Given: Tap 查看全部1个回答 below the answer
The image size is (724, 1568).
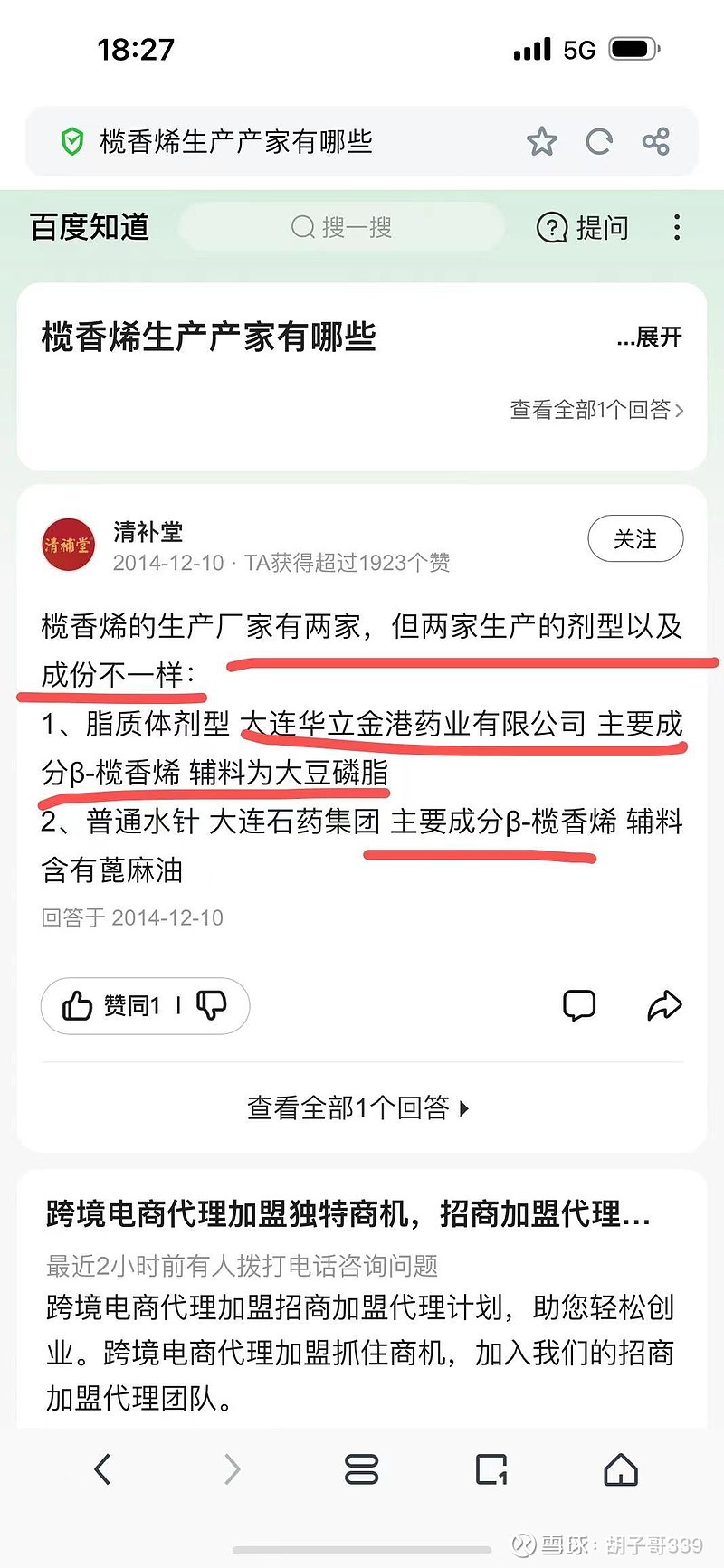Looking at the screenshot, I should point(359,1107).
